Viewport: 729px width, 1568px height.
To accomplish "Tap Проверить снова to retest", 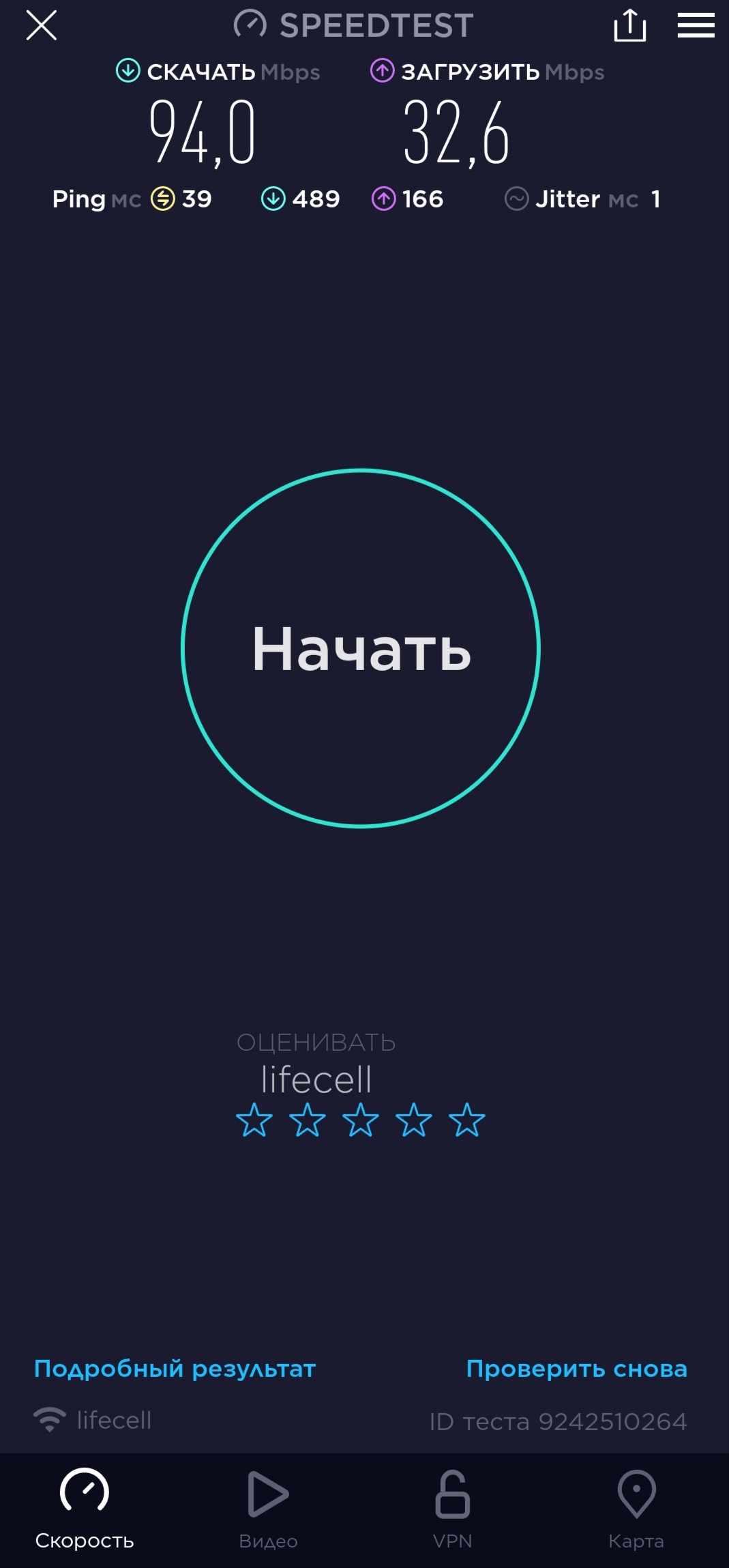I will 577,1369.
